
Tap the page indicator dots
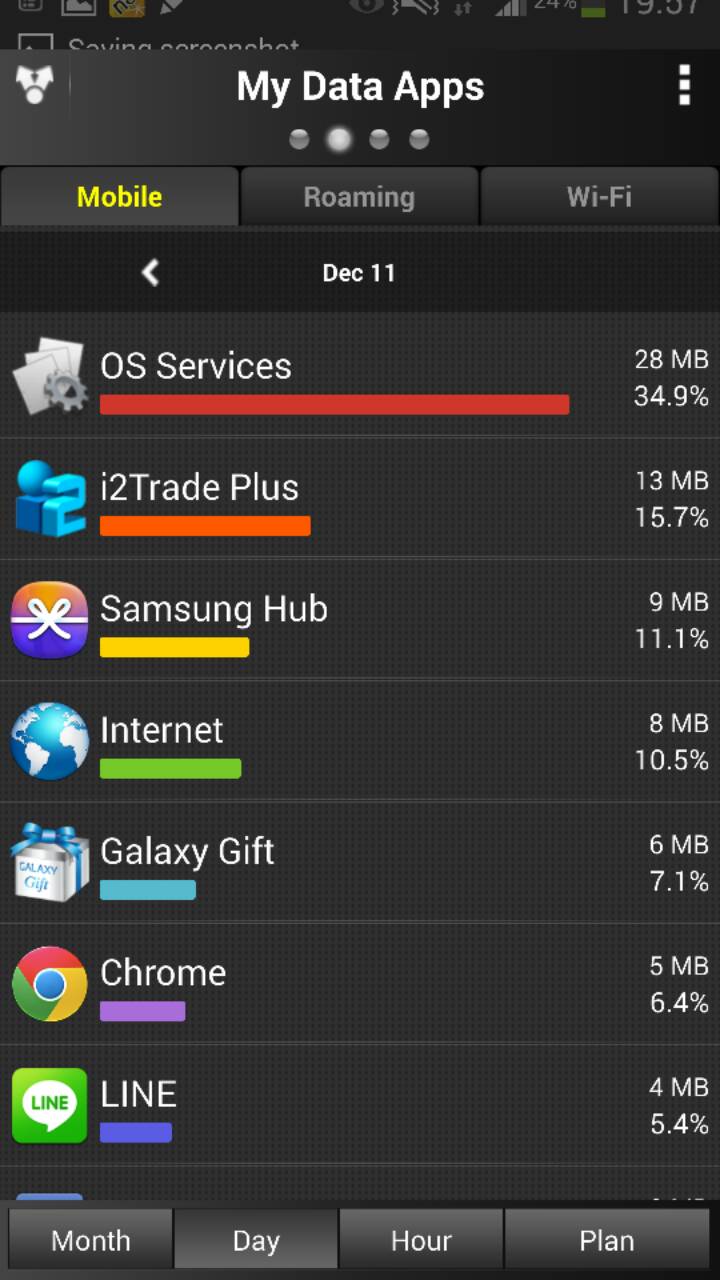coord(359,139)
